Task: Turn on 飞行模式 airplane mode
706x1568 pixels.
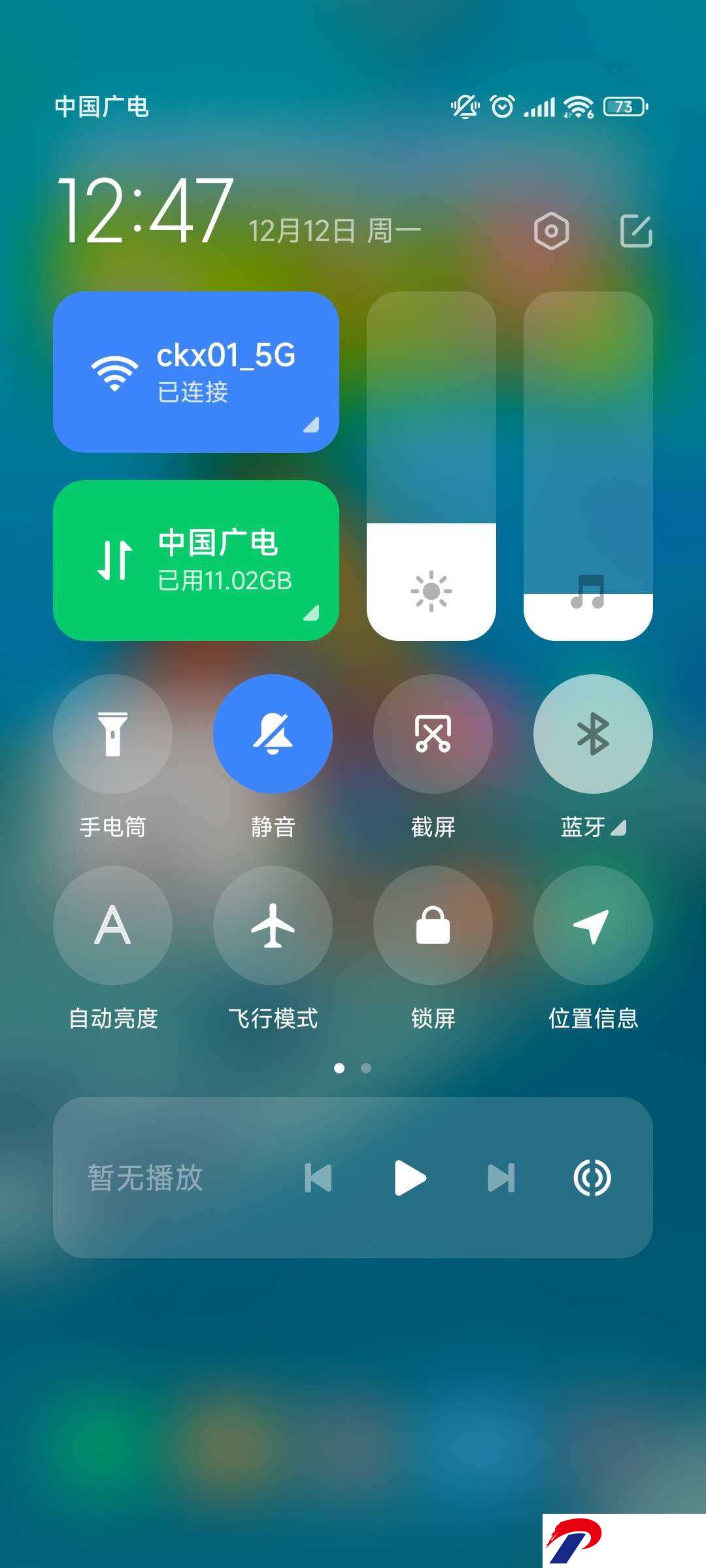Action: pos(273,925)
